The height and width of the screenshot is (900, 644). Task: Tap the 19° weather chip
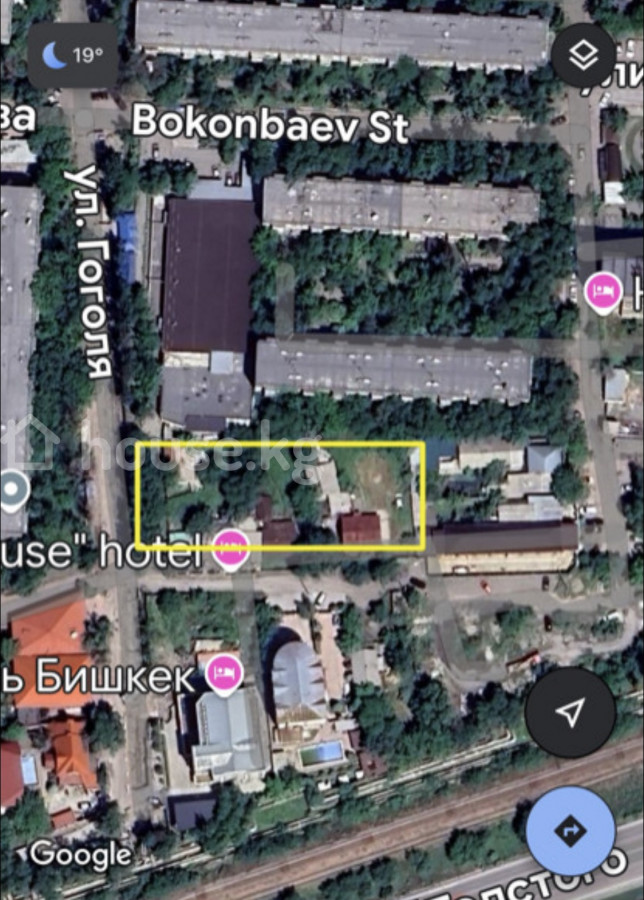pos(72,55)
